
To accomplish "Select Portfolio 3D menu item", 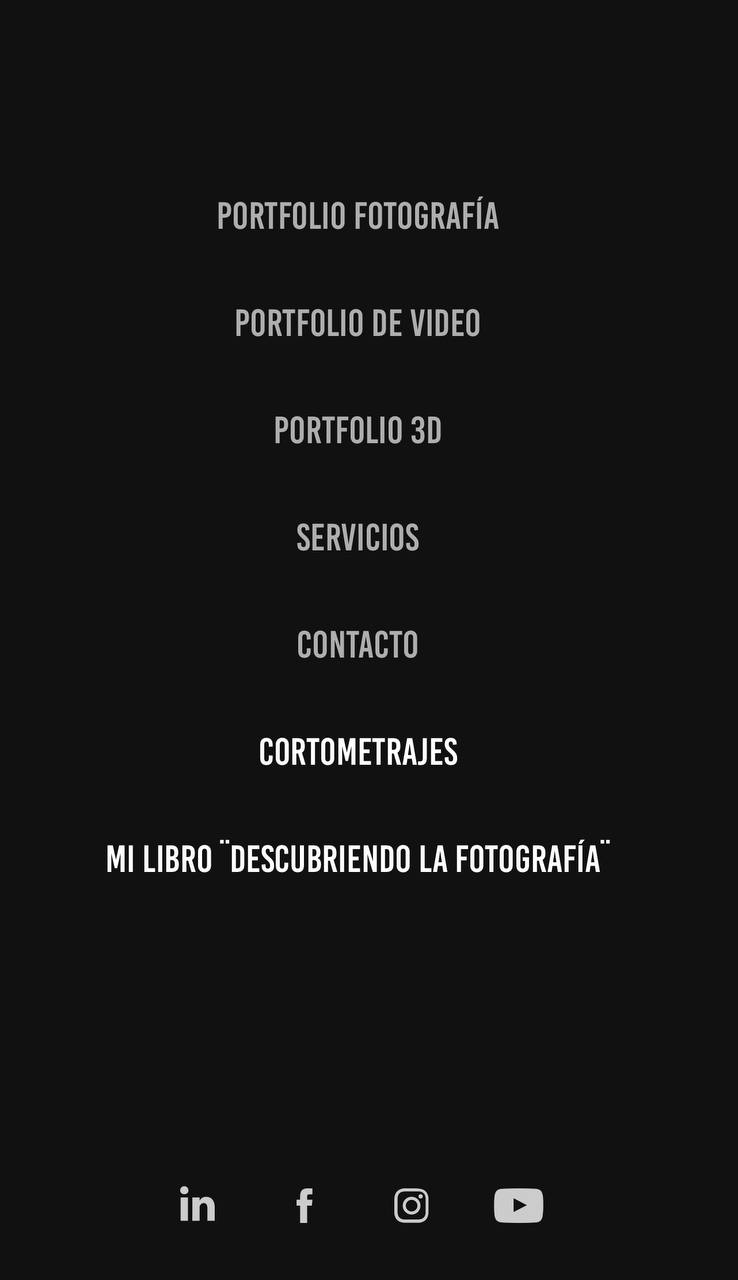I will pyautogui.click(x=357, y=430).
